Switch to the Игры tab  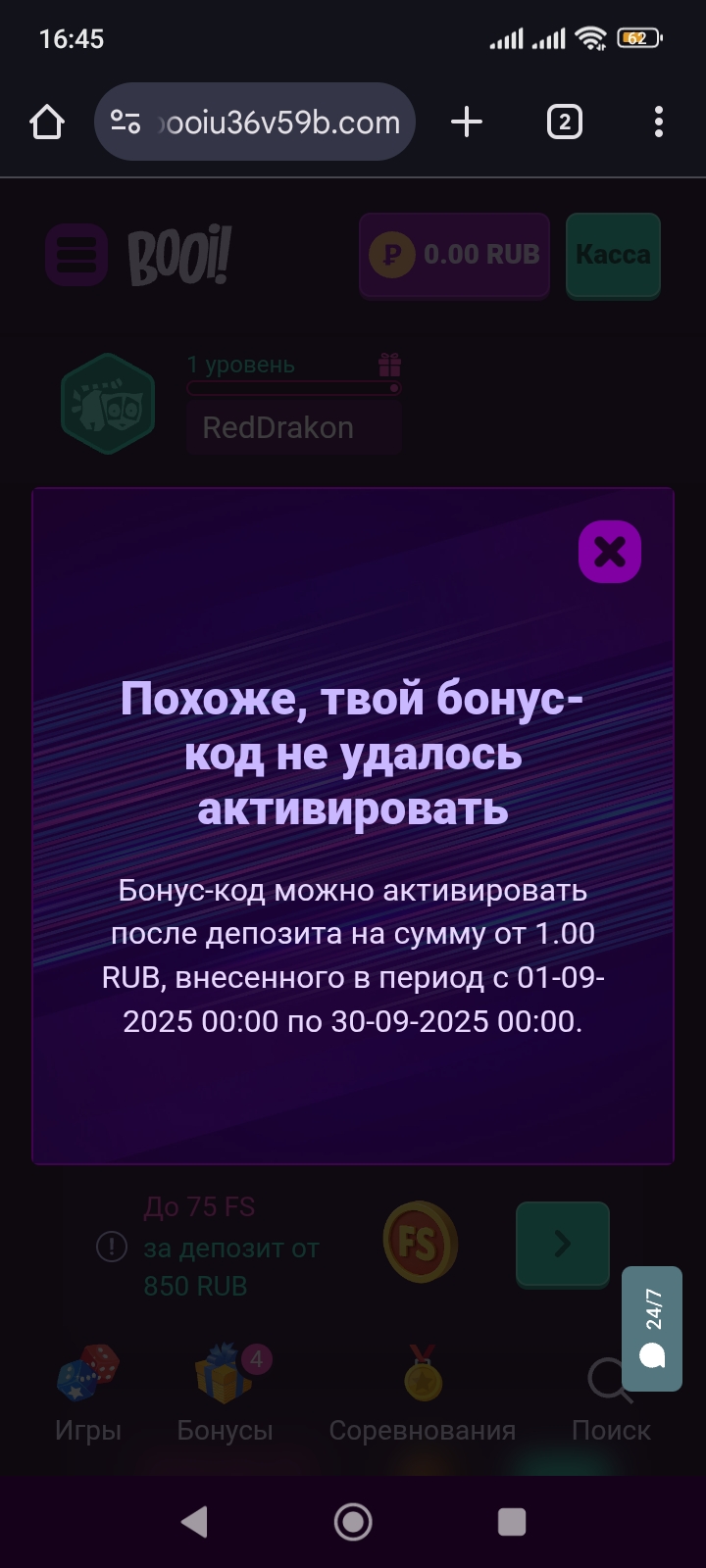(x=88, y=1394)
